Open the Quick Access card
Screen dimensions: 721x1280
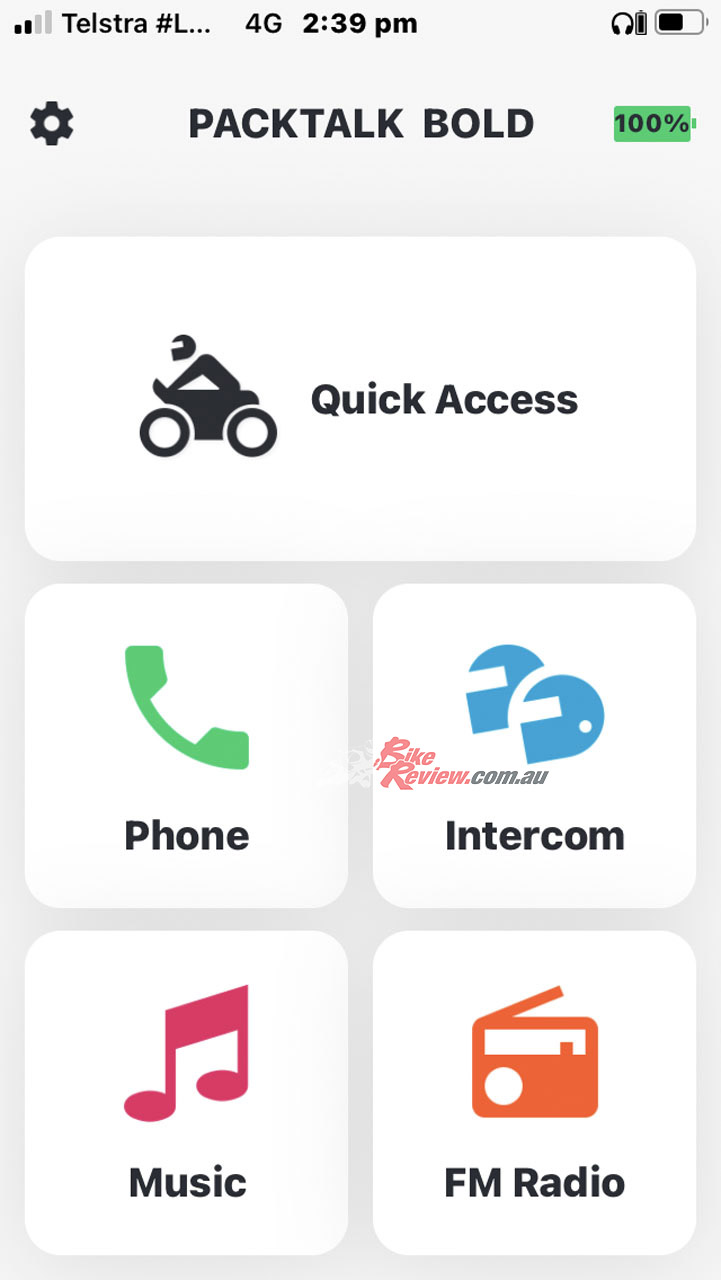click(360, 398)
